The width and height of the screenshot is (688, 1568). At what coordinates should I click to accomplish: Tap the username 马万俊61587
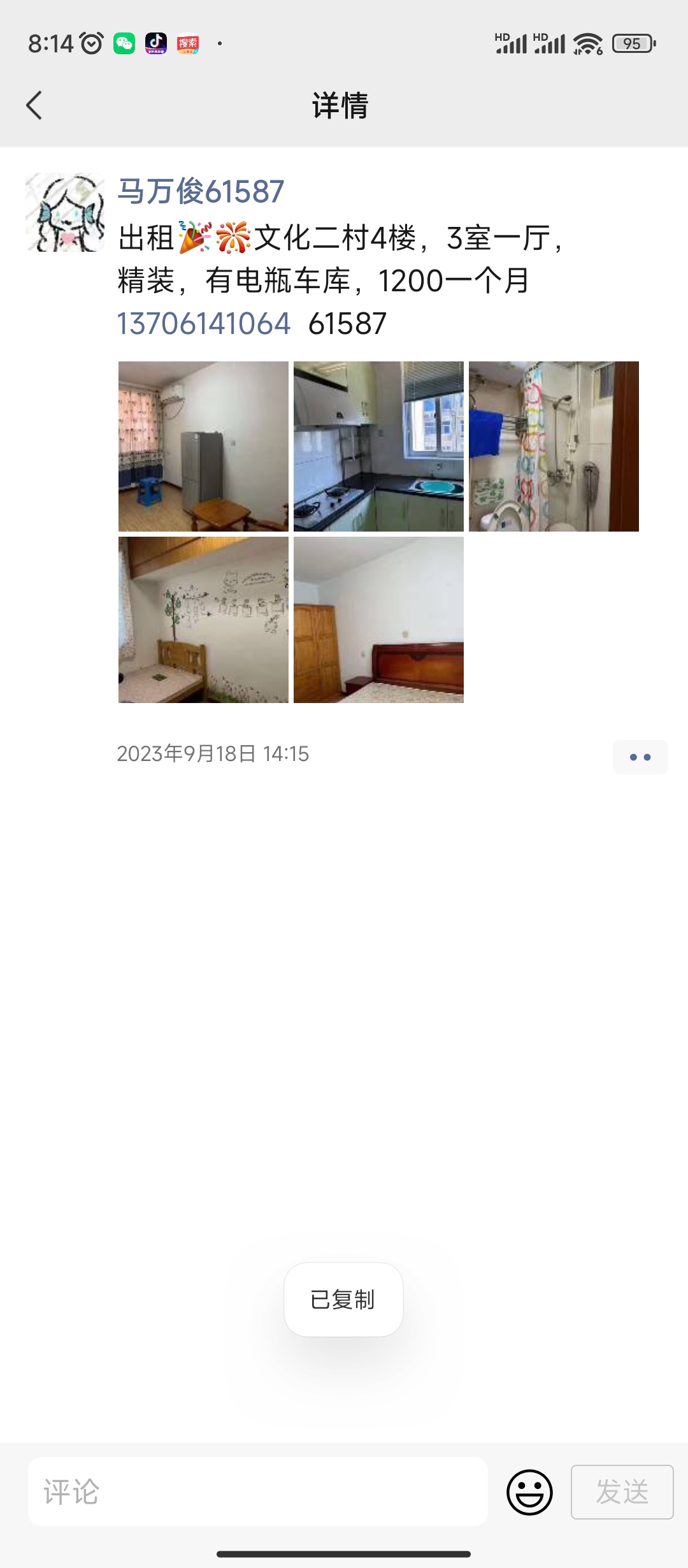click(201, 191)
